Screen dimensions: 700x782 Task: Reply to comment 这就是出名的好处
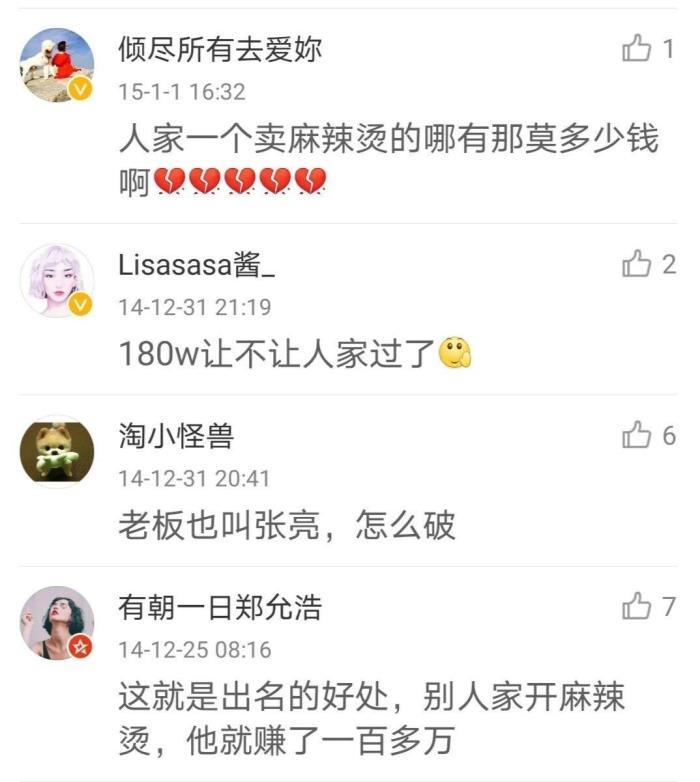[370, 717]
